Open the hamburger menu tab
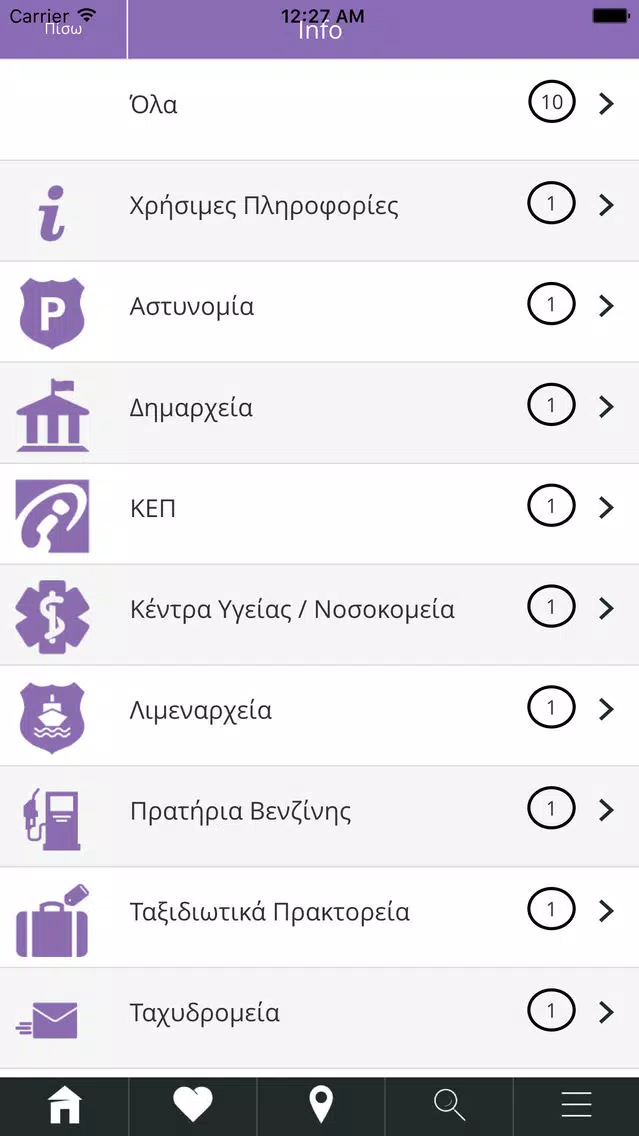This screenshot has width=639, height=1136. click(576, 1106)
